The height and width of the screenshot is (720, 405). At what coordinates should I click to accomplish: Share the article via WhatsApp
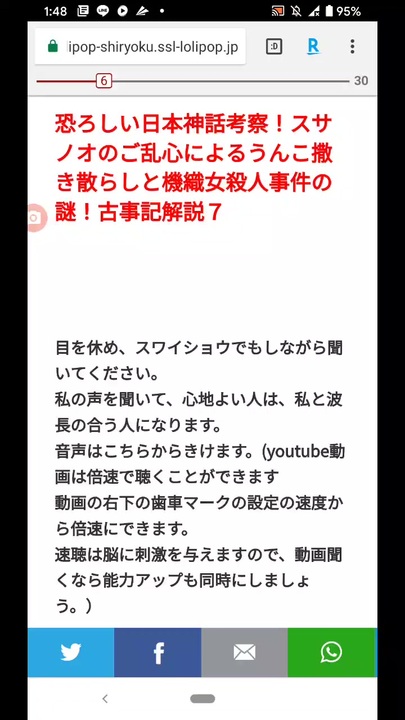click(x=332, y=652)
